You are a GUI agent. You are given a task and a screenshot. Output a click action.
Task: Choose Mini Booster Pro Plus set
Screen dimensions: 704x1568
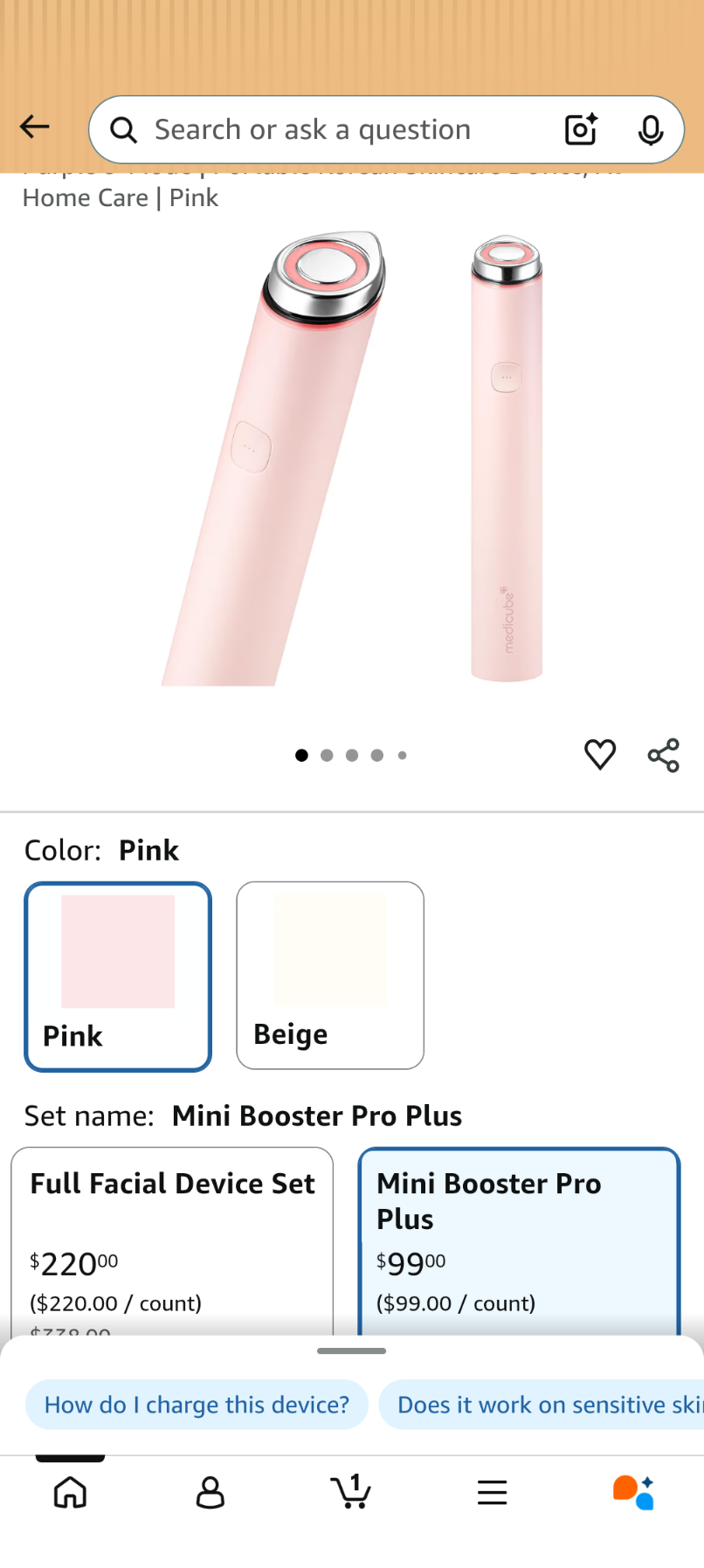[x=519, y=1240]
